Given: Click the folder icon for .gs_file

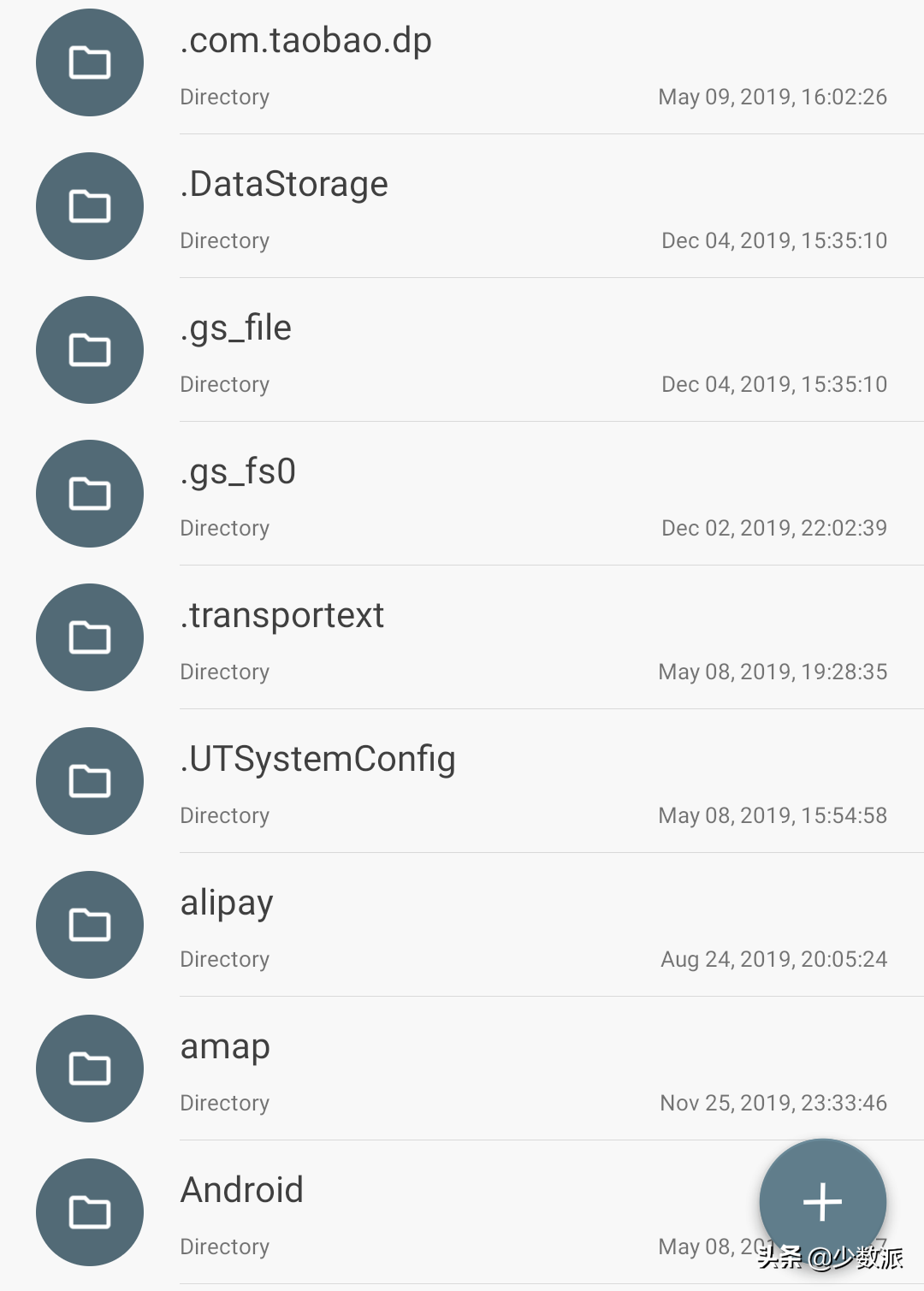Looking at the screenshot, I should 89,350.
